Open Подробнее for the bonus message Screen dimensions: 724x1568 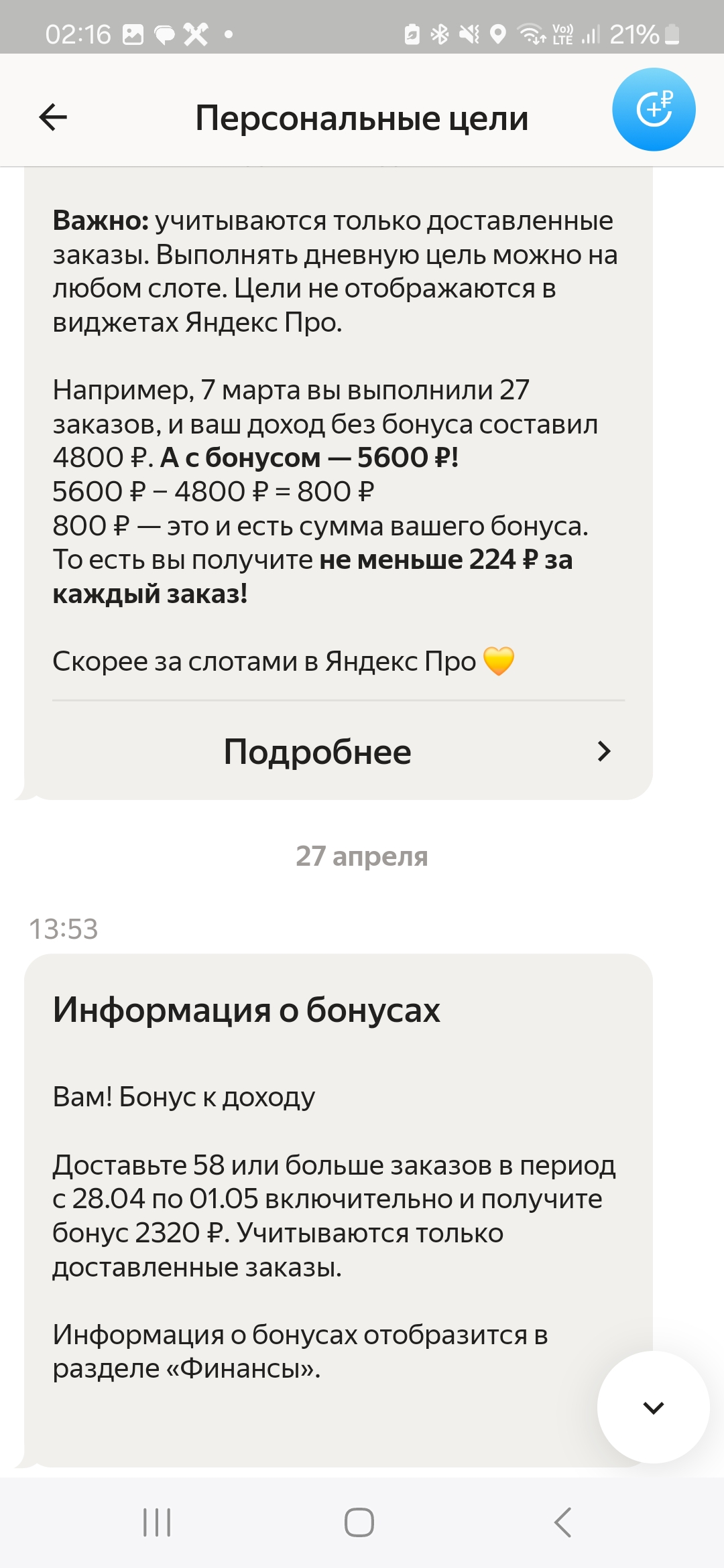tap(339, 751)
